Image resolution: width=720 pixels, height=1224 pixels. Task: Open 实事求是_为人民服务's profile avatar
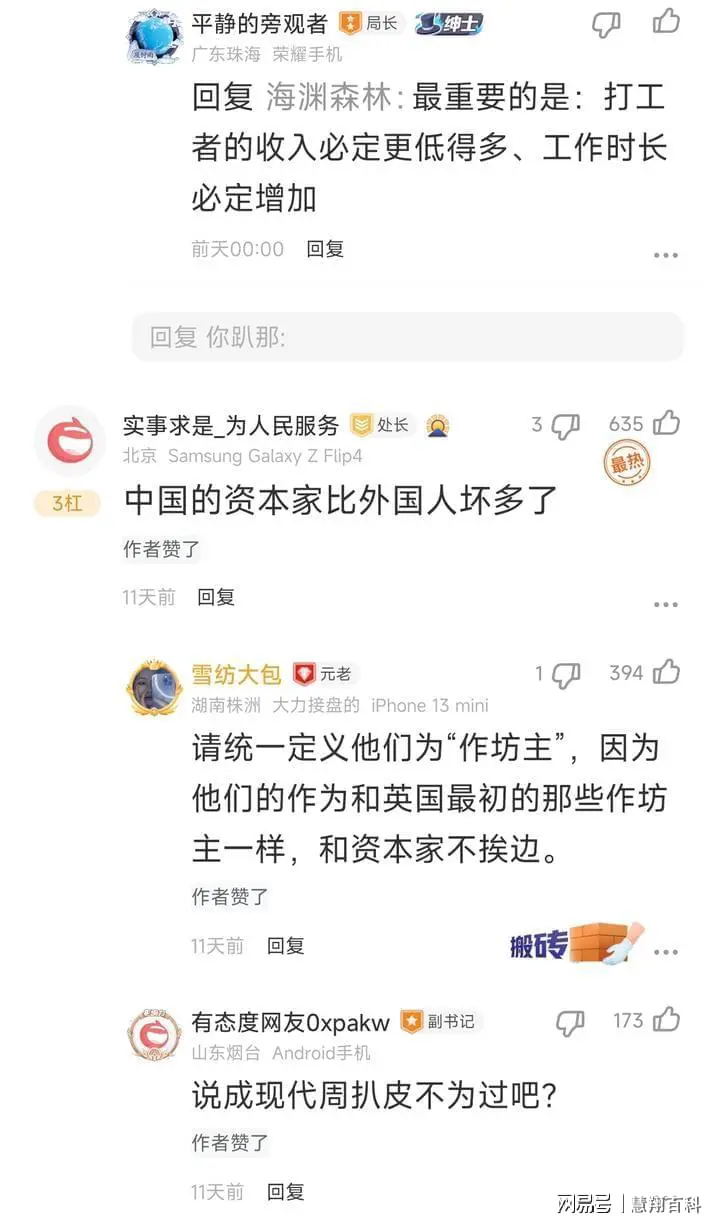(70, 440)
